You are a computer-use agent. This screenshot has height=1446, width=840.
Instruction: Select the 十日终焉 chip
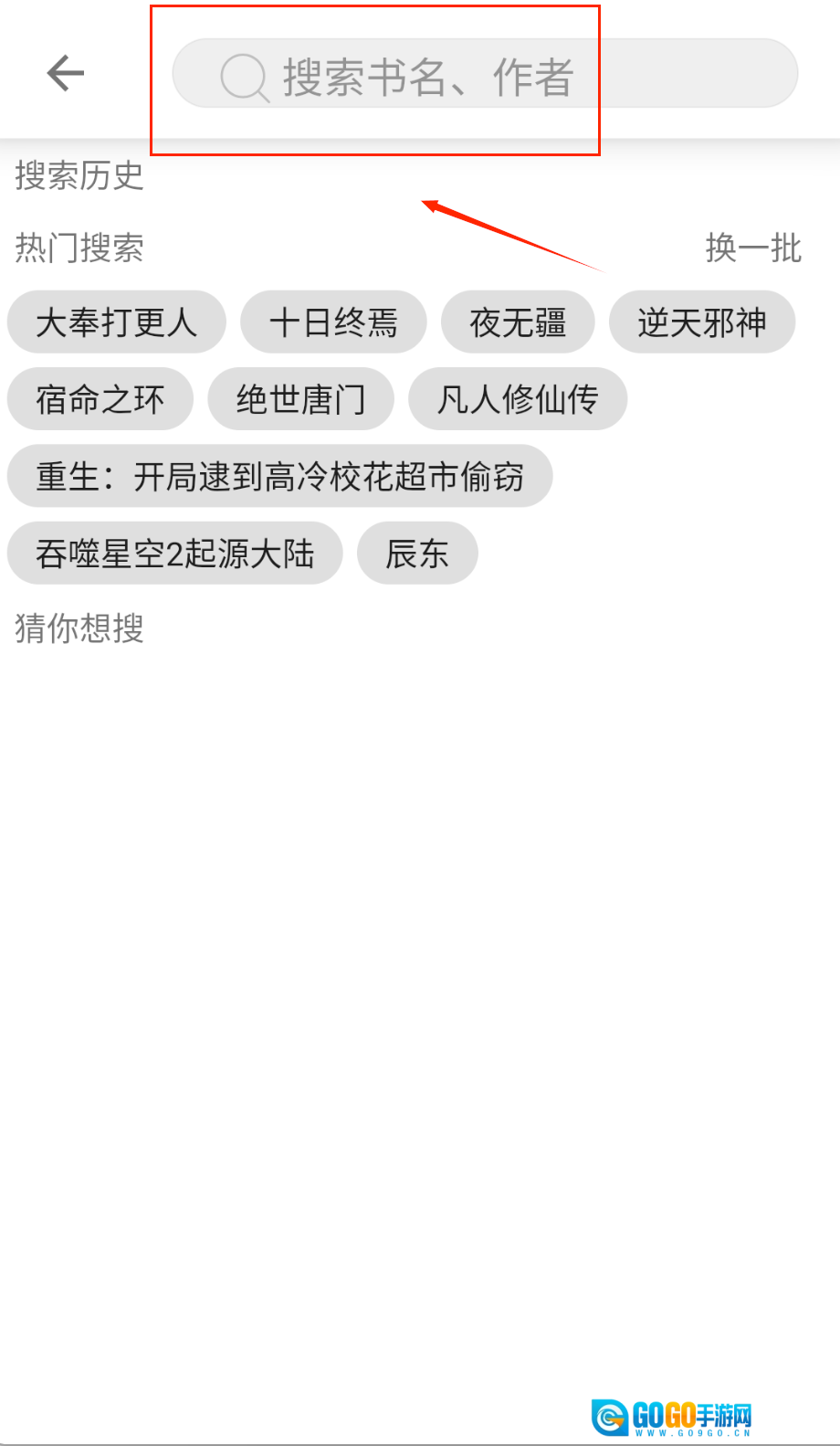pyautogui.click(x=333, y=322)
